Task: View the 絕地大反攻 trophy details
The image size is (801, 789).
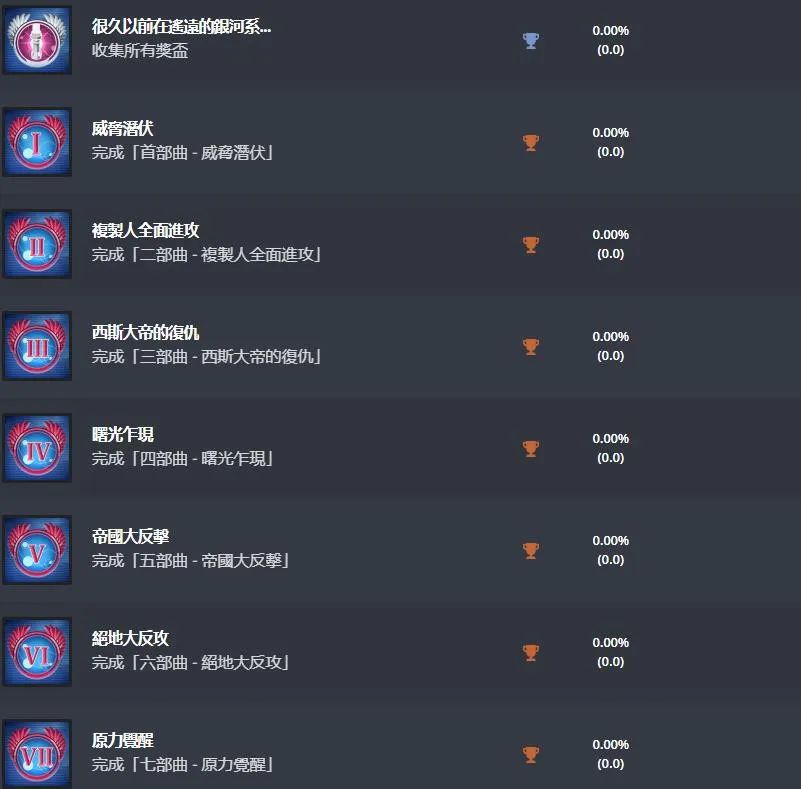Action: 130,639
